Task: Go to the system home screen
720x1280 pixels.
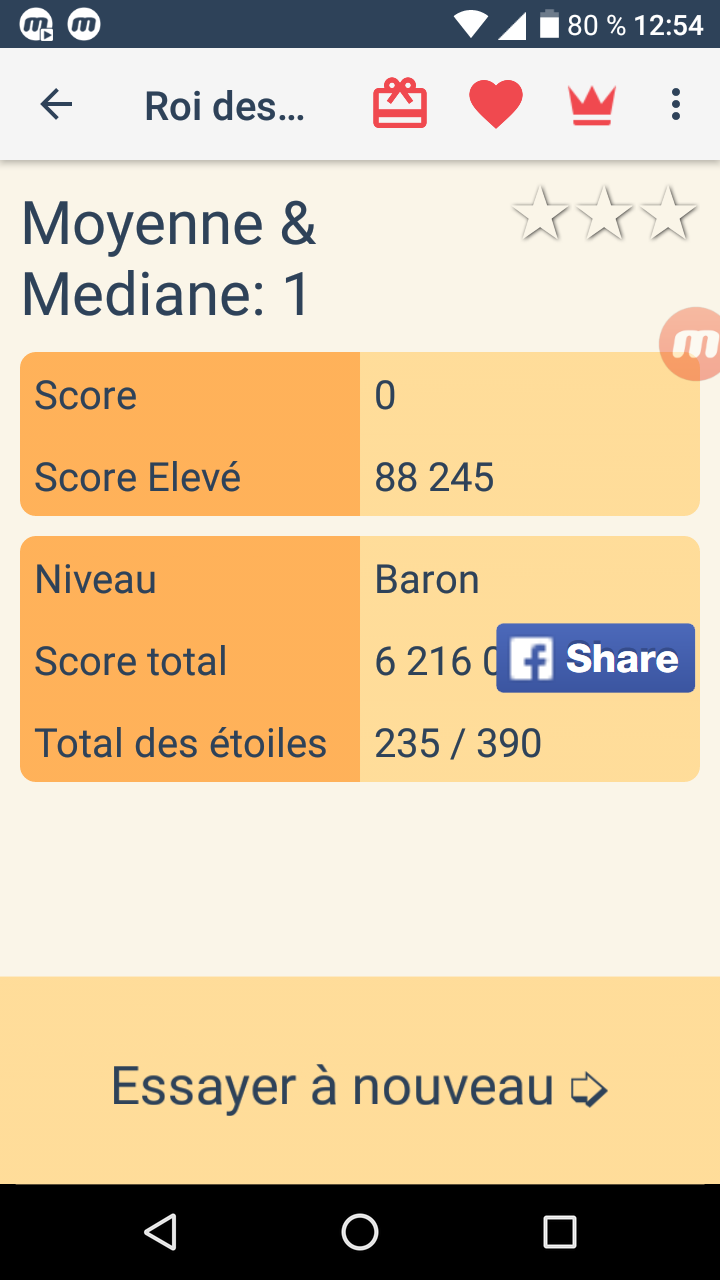Action: (360, 1232)
